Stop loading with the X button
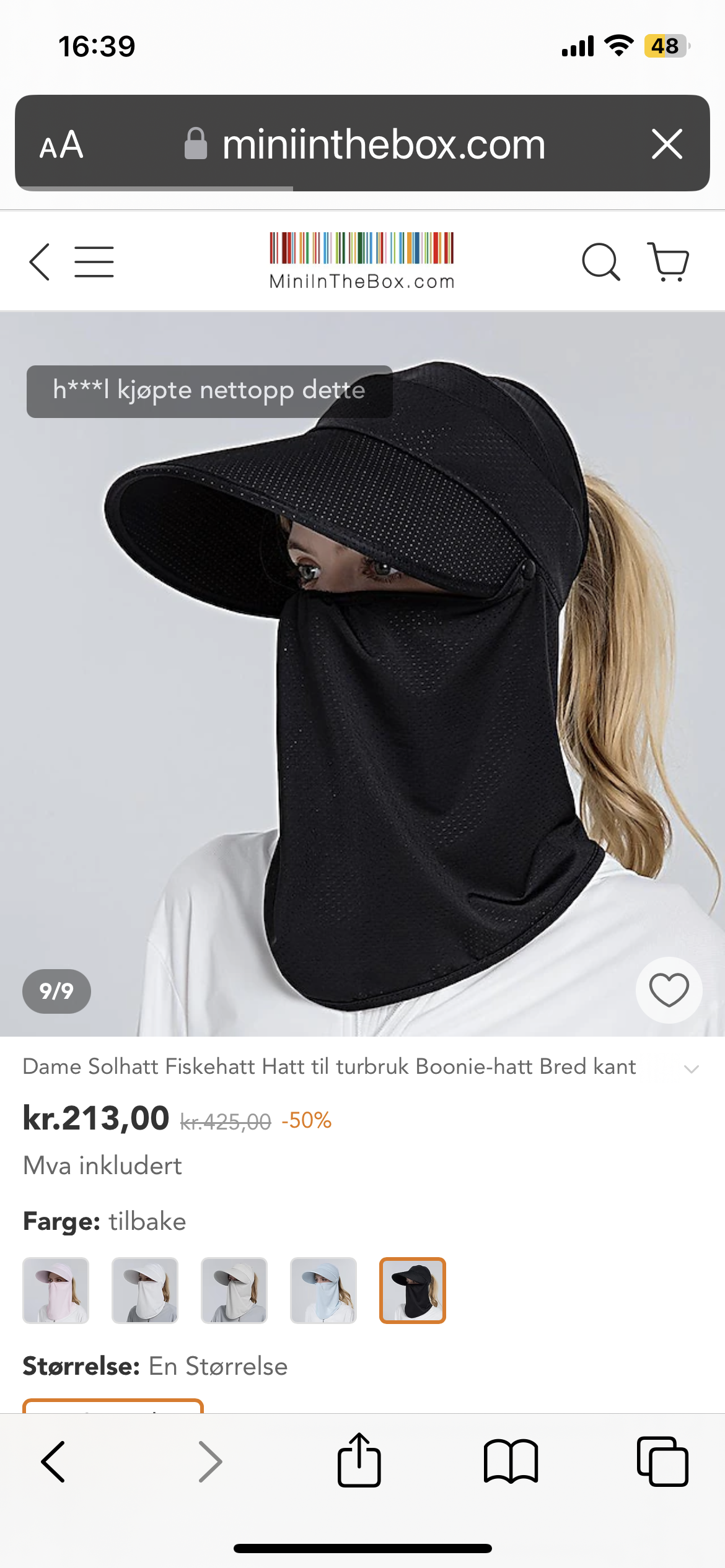This screenshot has height=1568, width=725. [x=667, y=144]
